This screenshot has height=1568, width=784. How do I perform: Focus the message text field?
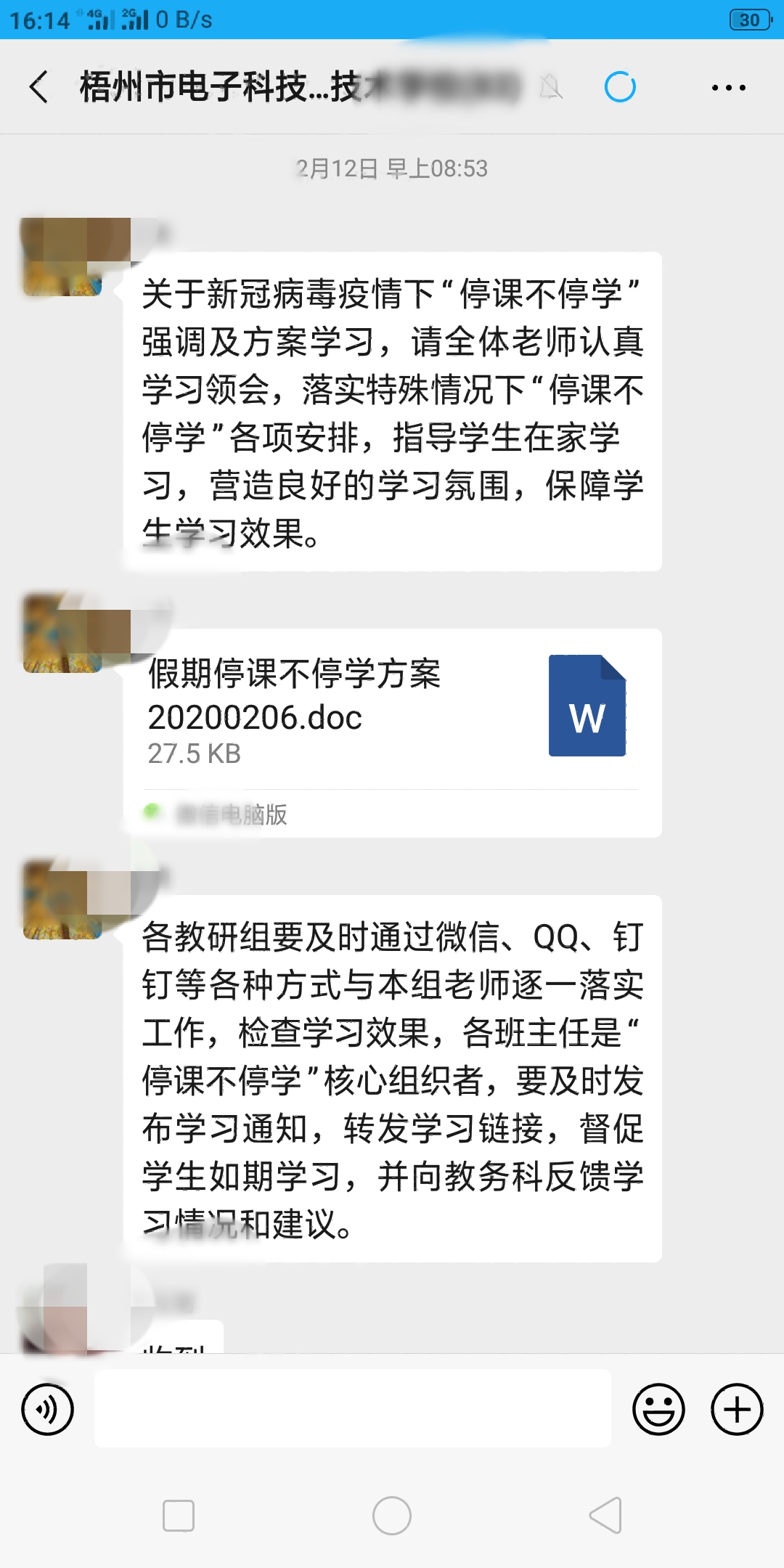(353, 1408)
